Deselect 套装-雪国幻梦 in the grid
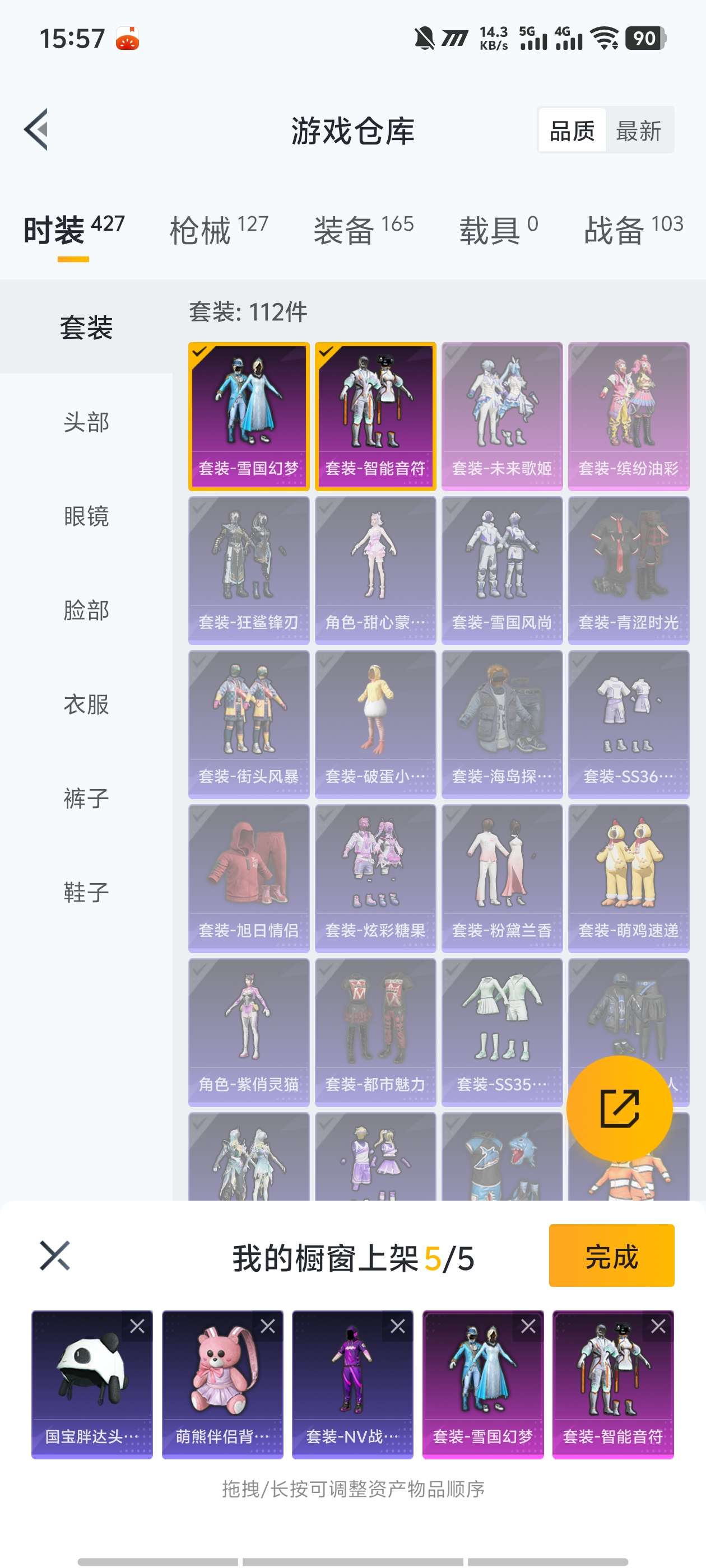Viewport: 706px width, 1568px height. 249,416
